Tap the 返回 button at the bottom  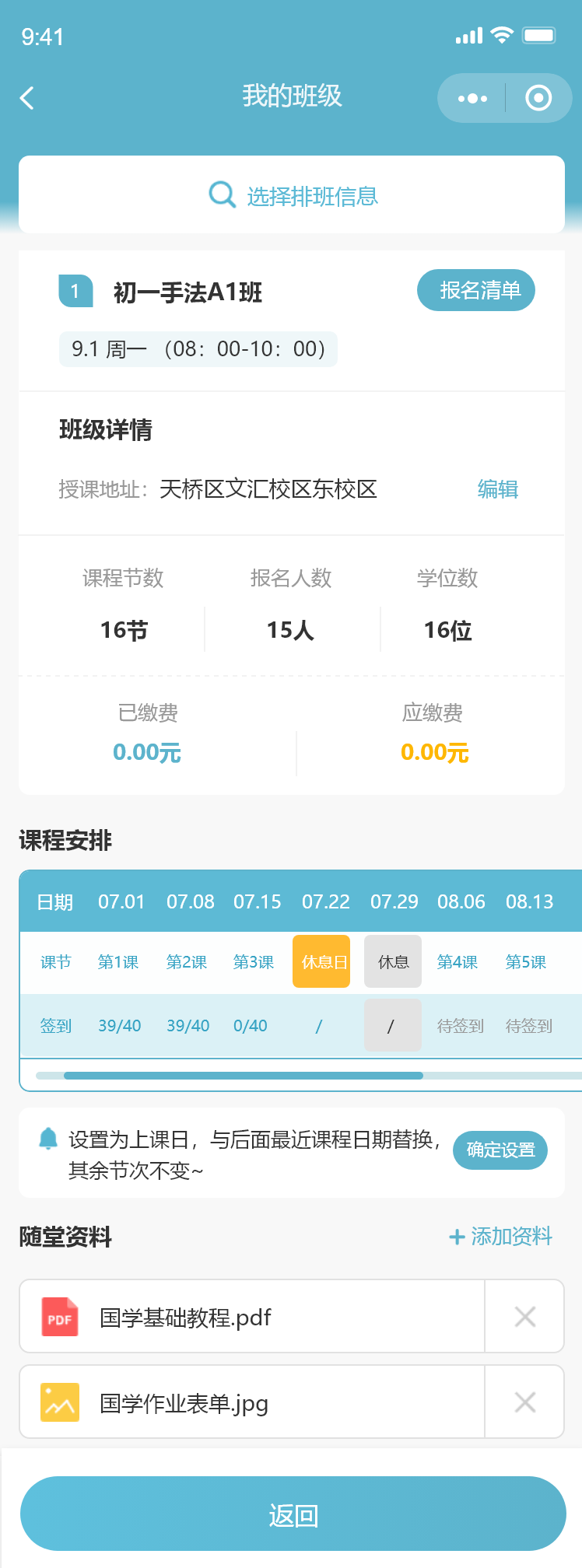[293, 1514]
